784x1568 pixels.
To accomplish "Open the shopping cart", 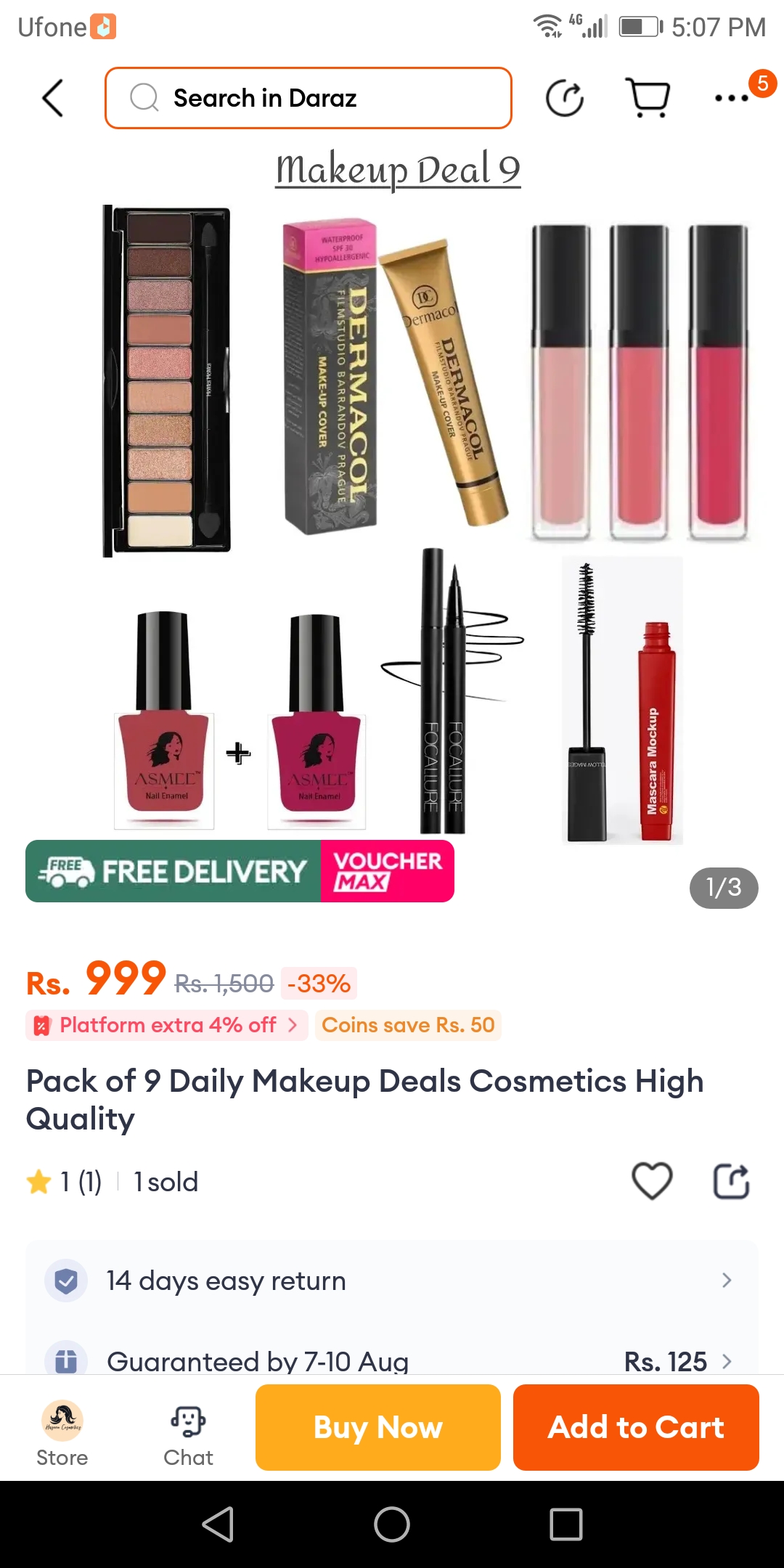I will point(648,98).
